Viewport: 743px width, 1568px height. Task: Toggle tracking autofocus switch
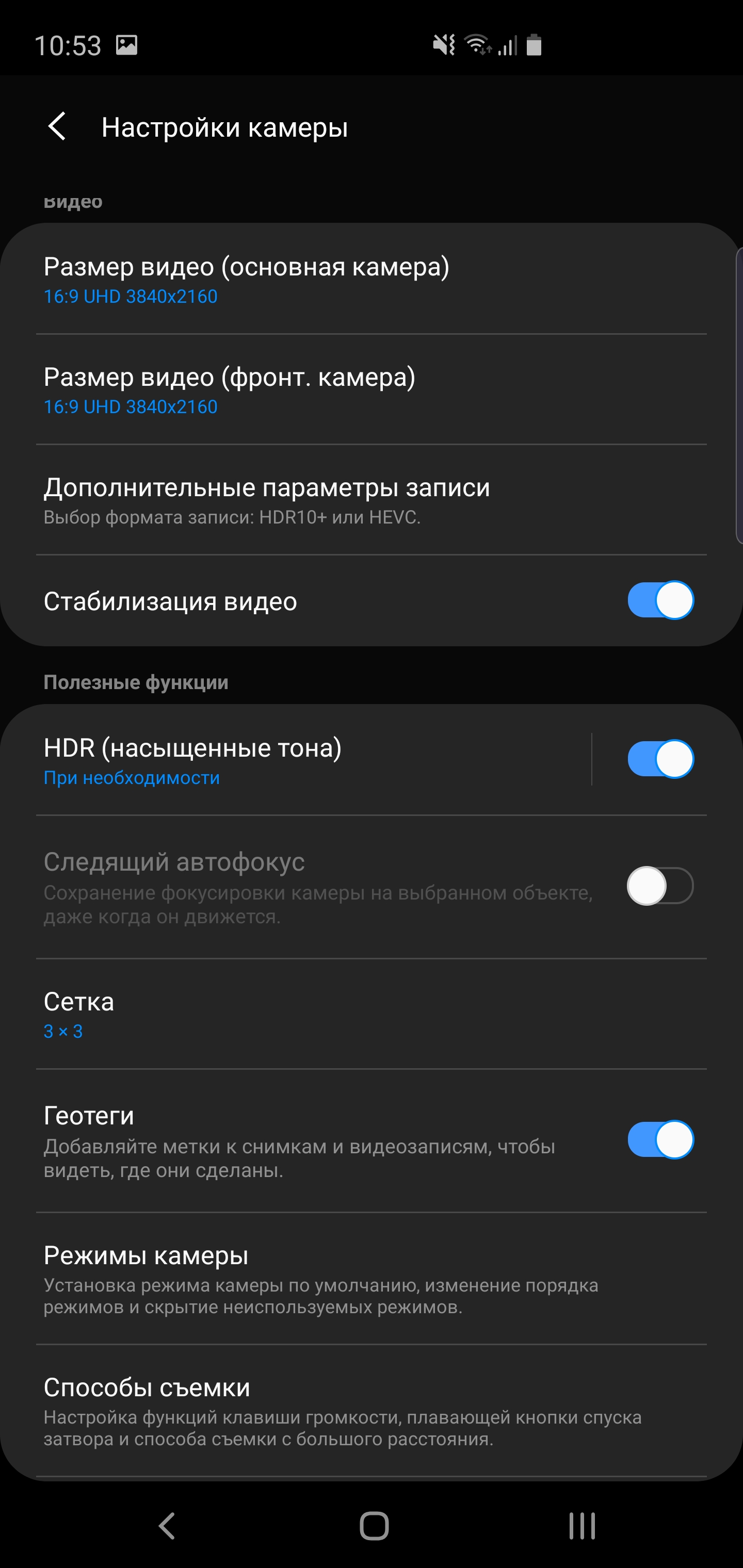[x=660, y=886]
